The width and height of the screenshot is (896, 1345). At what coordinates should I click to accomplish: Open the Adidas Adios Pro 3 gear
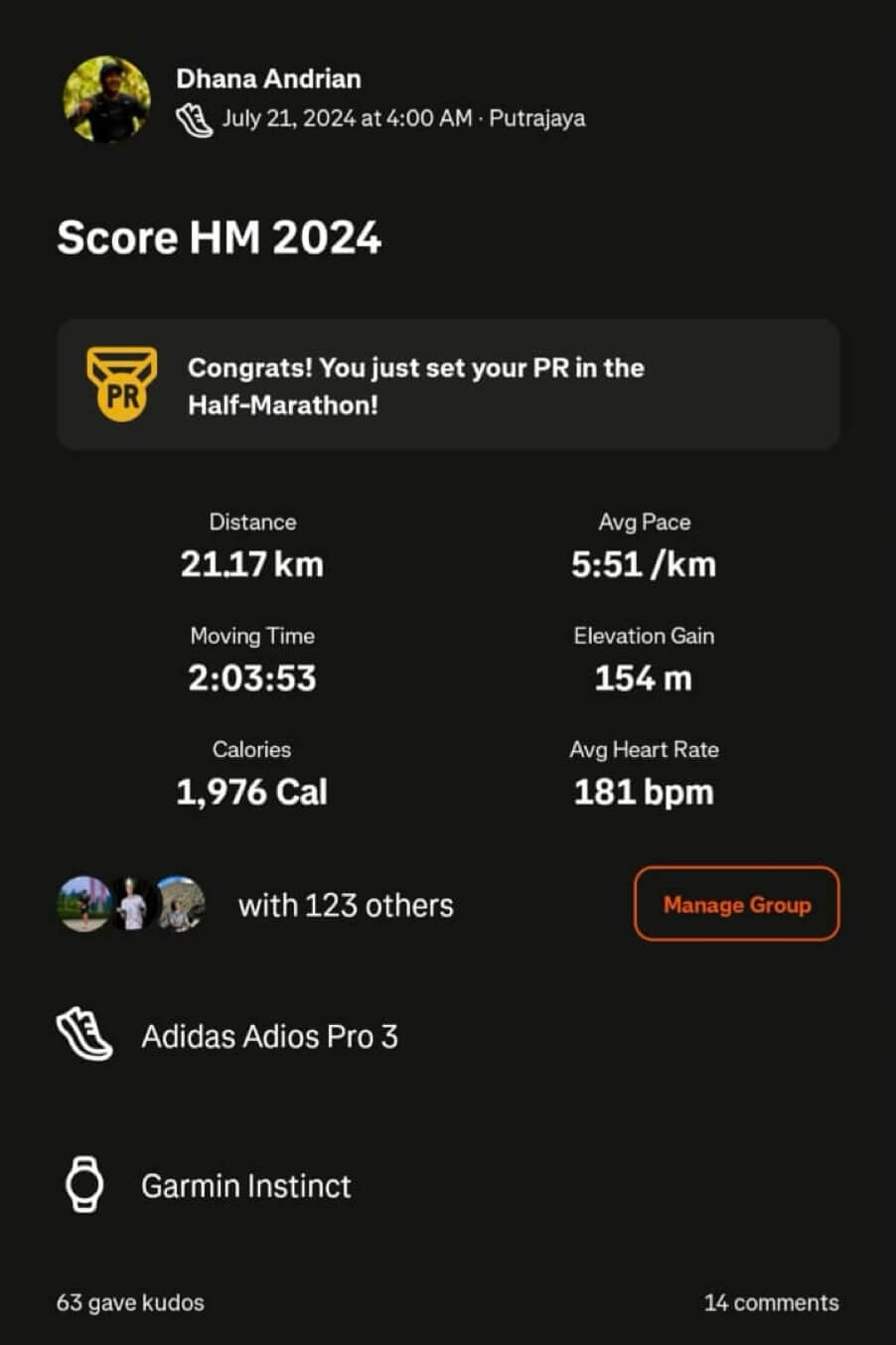point(269,1036)
